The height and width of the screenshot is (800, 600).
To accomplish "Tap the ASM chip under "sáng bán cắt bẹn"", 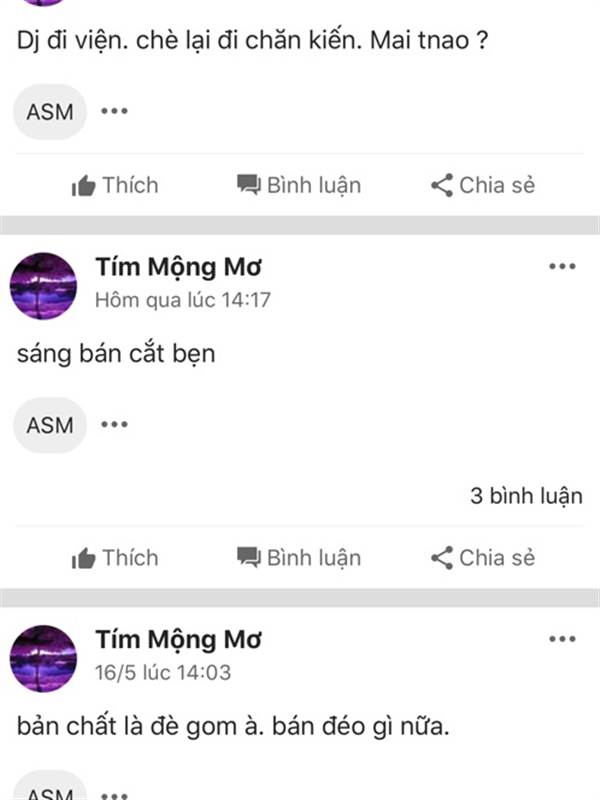I will click(x=50, y=425).
